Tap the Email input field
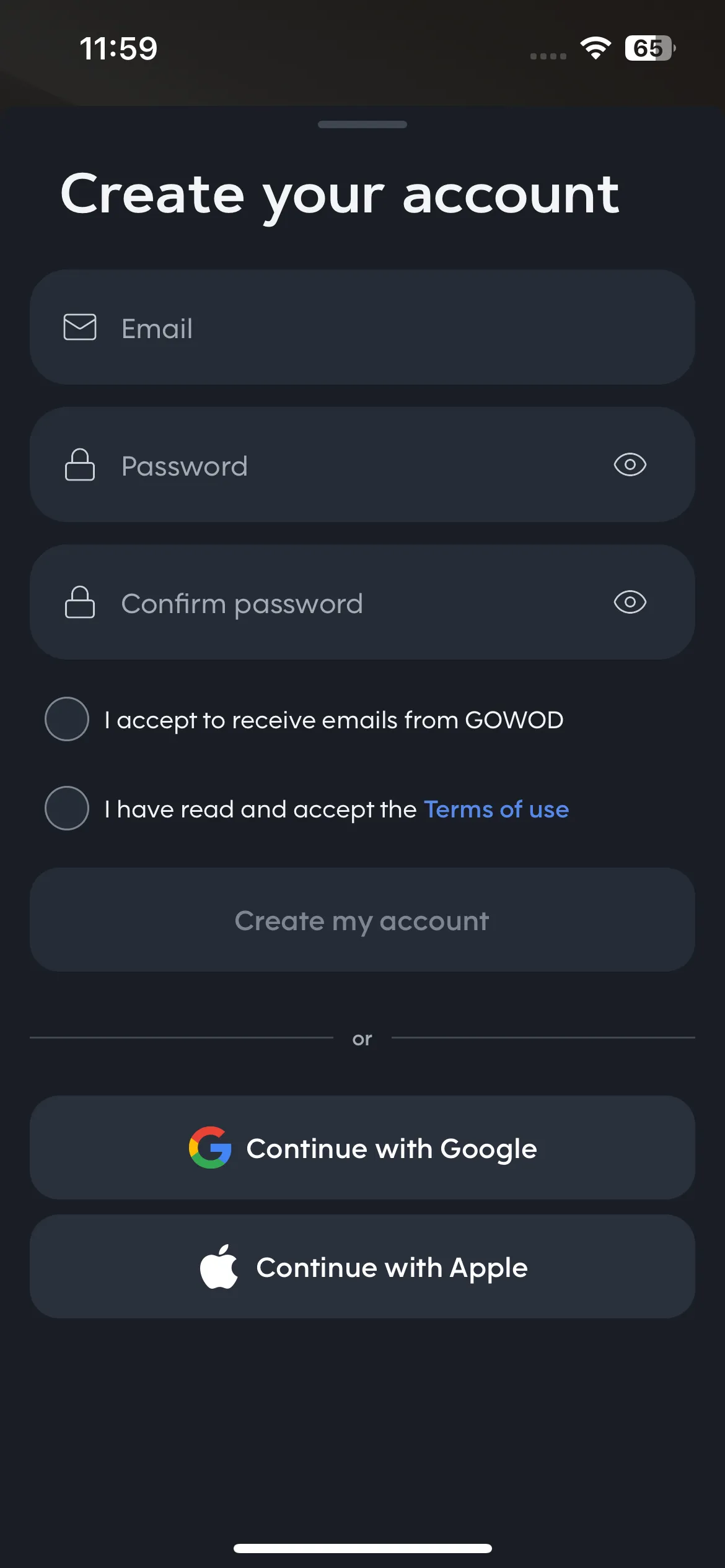 362,327
